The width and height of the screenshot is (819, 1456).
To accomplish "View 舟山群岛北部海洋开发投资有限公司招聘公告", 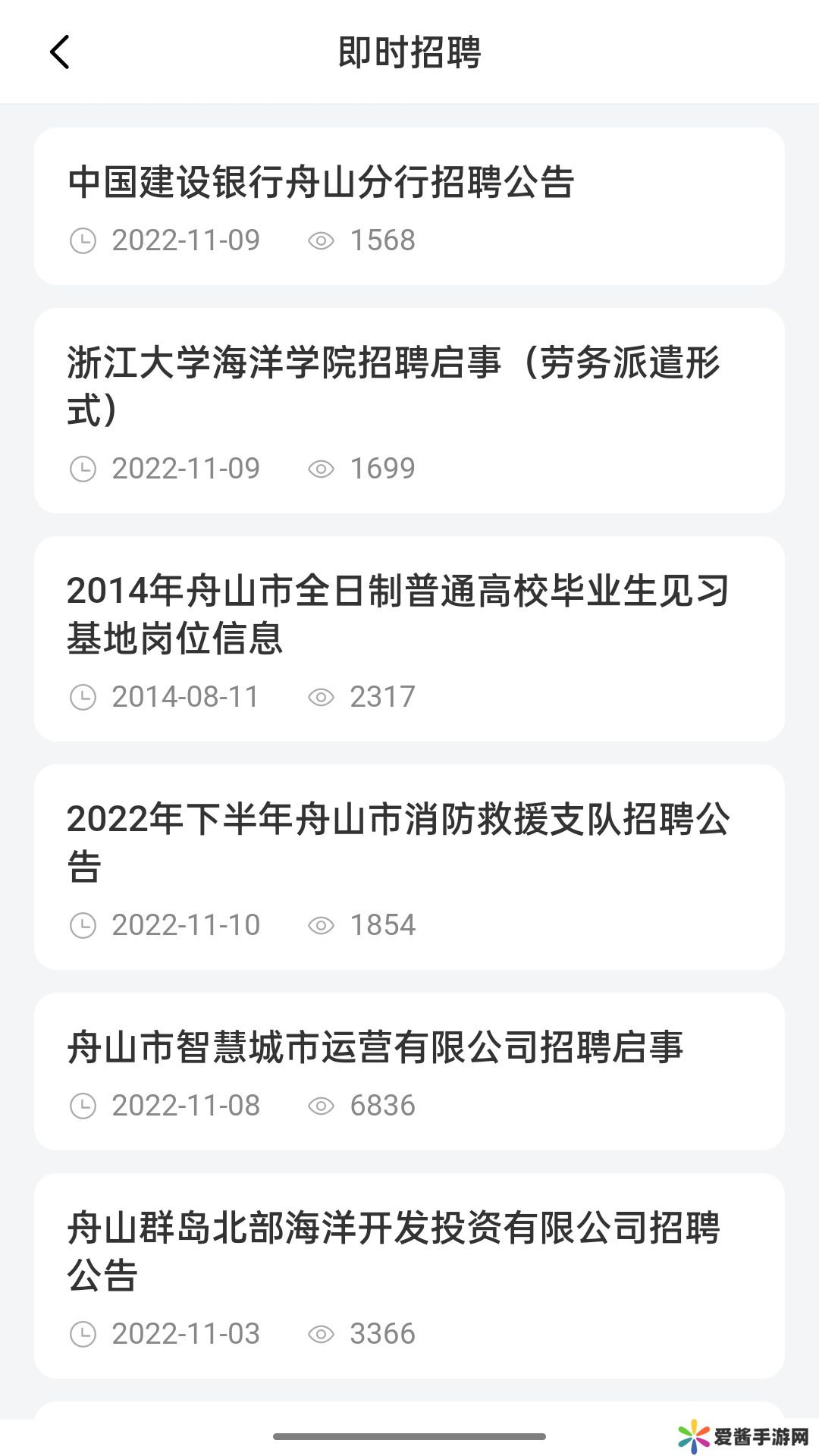I will coord(394,1251).
